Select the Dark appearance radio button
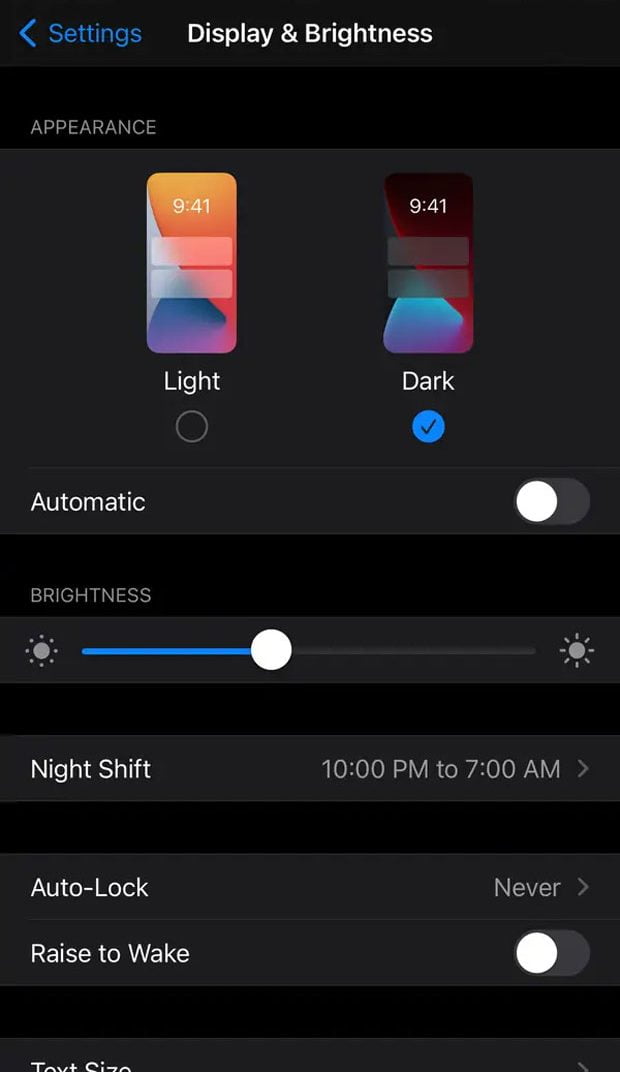Screen dimensions: 620x1072 (x=428, y=427)
